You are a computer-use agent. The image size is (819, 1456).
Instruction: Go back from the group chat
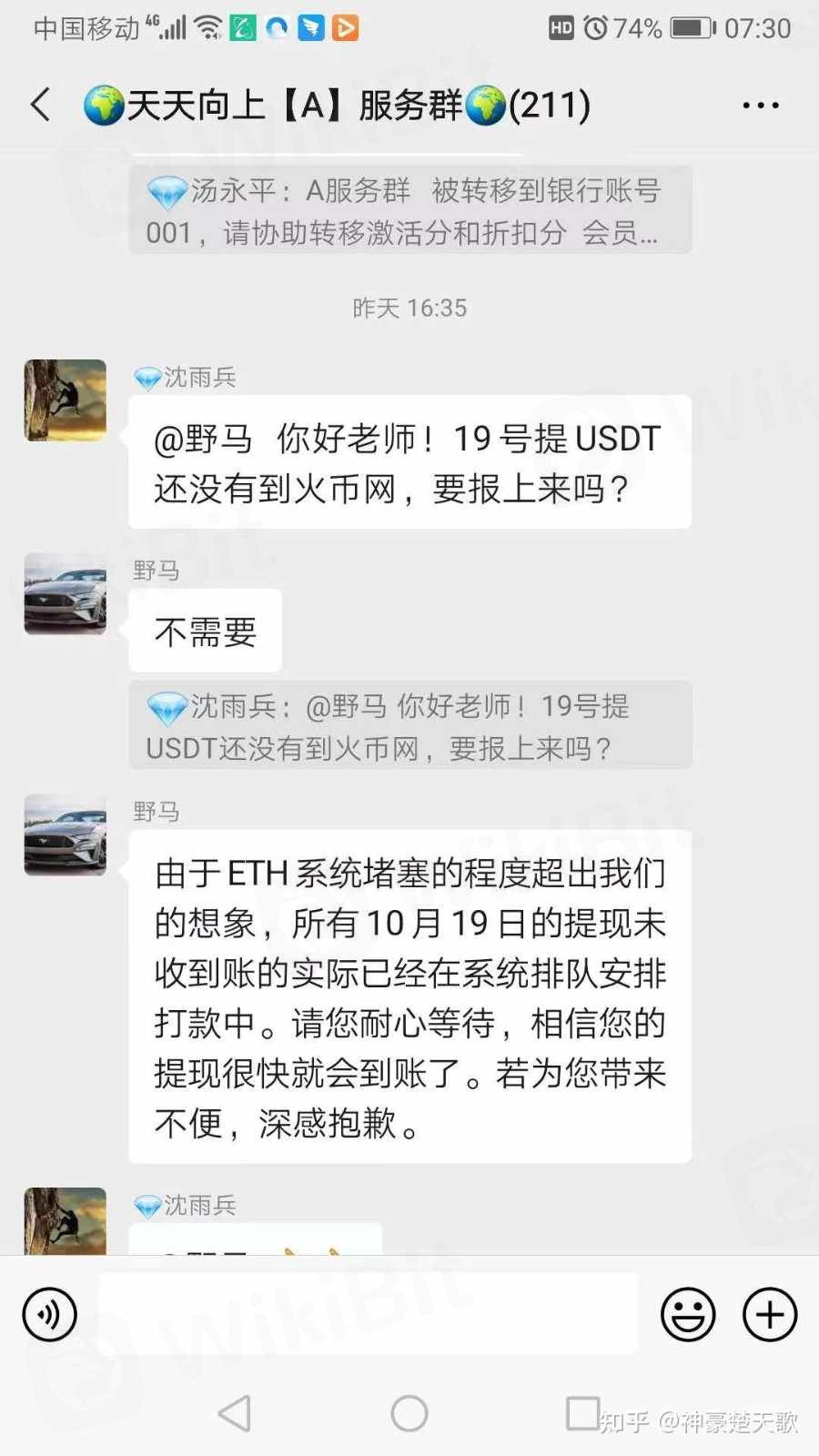coord(41,105)
